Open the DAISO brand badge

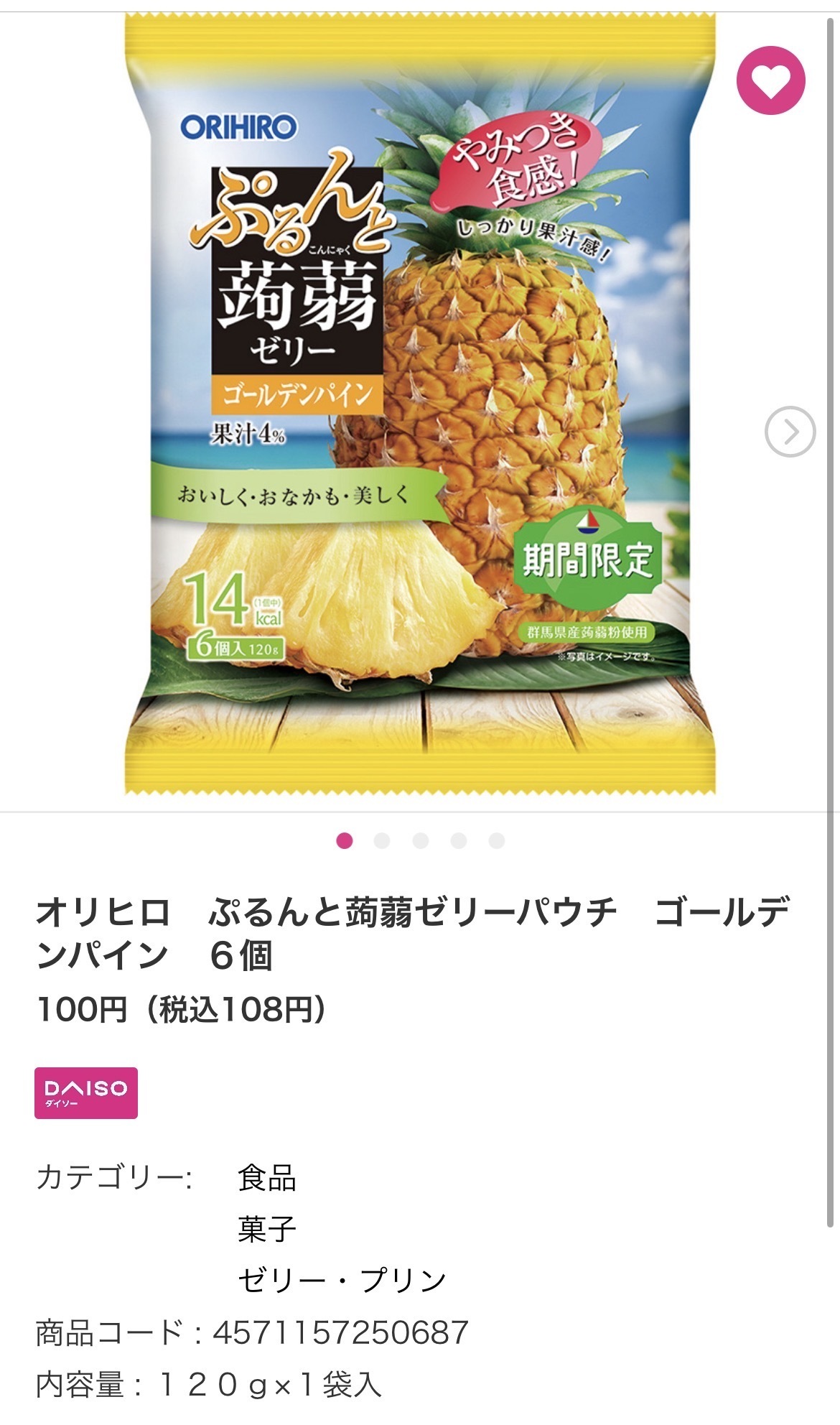pyautogui.click(x=86, y=1092)
